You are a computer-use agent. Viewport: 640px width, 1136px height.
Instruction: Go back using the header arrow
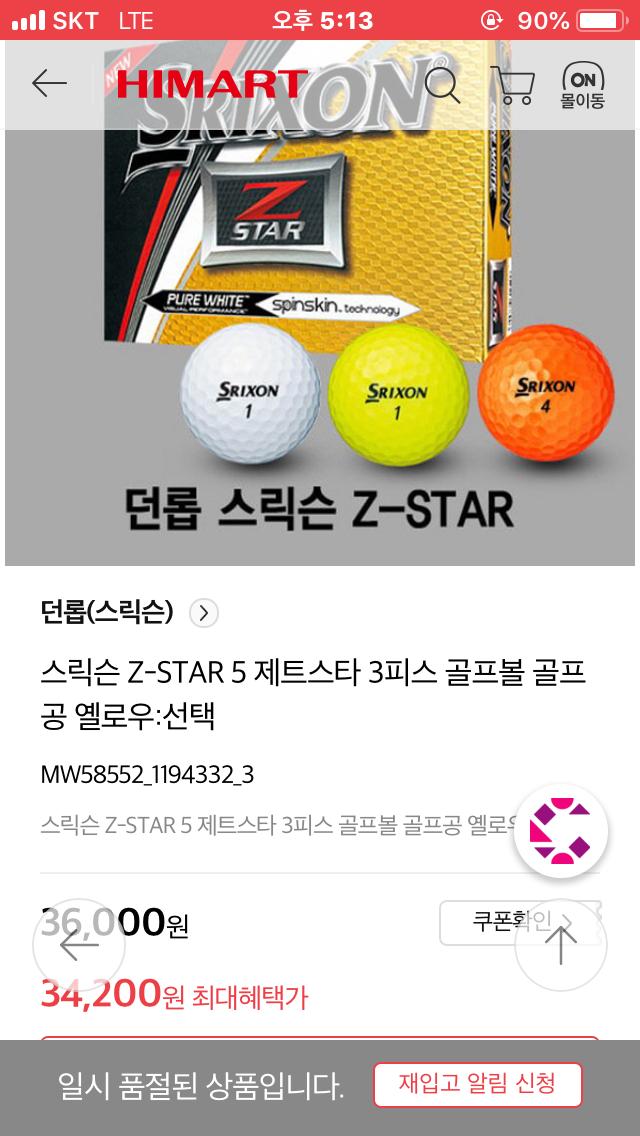click(49, 84)
